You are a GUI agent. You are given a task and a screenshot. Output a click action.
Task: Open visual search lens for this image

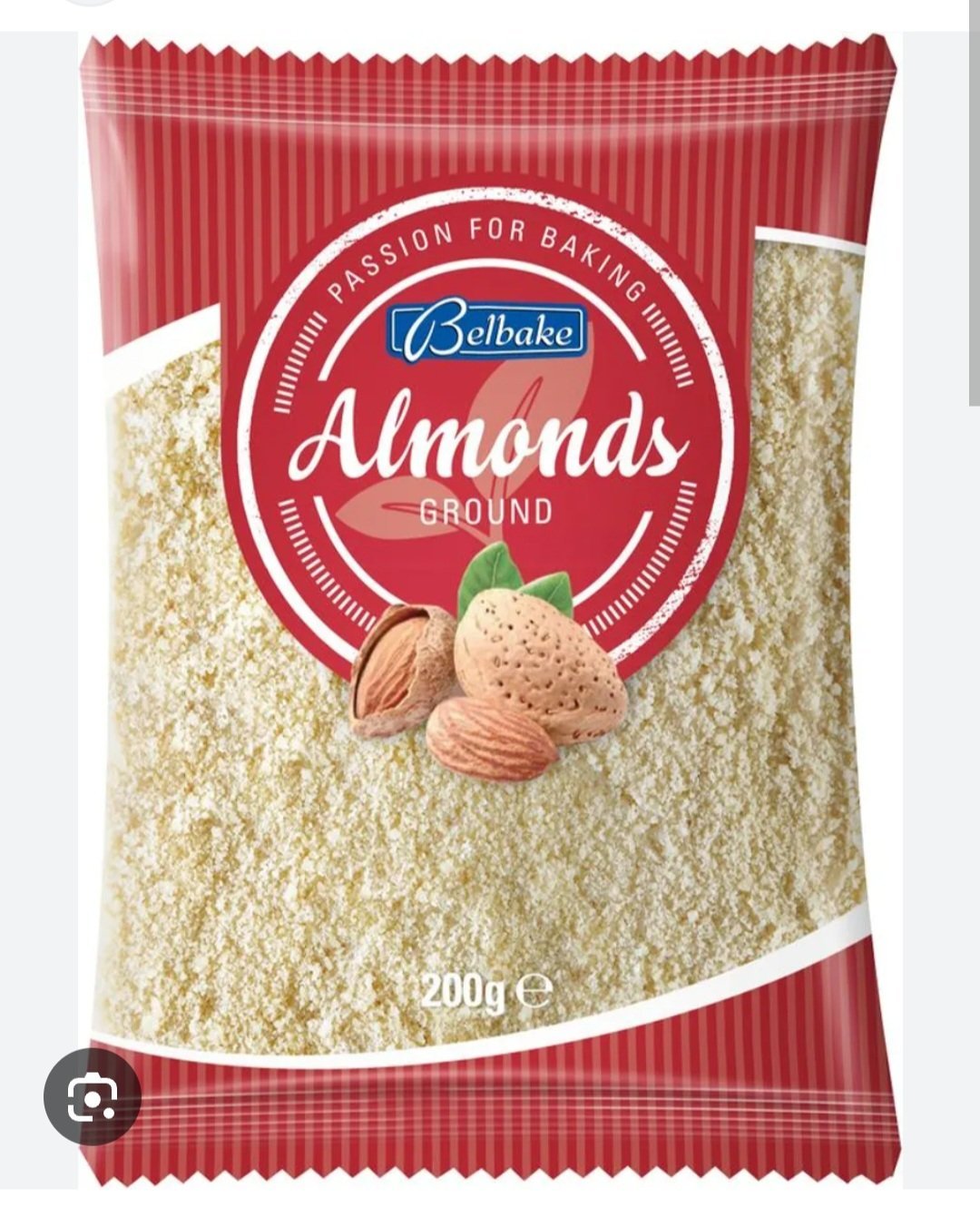coord(93,1096)
